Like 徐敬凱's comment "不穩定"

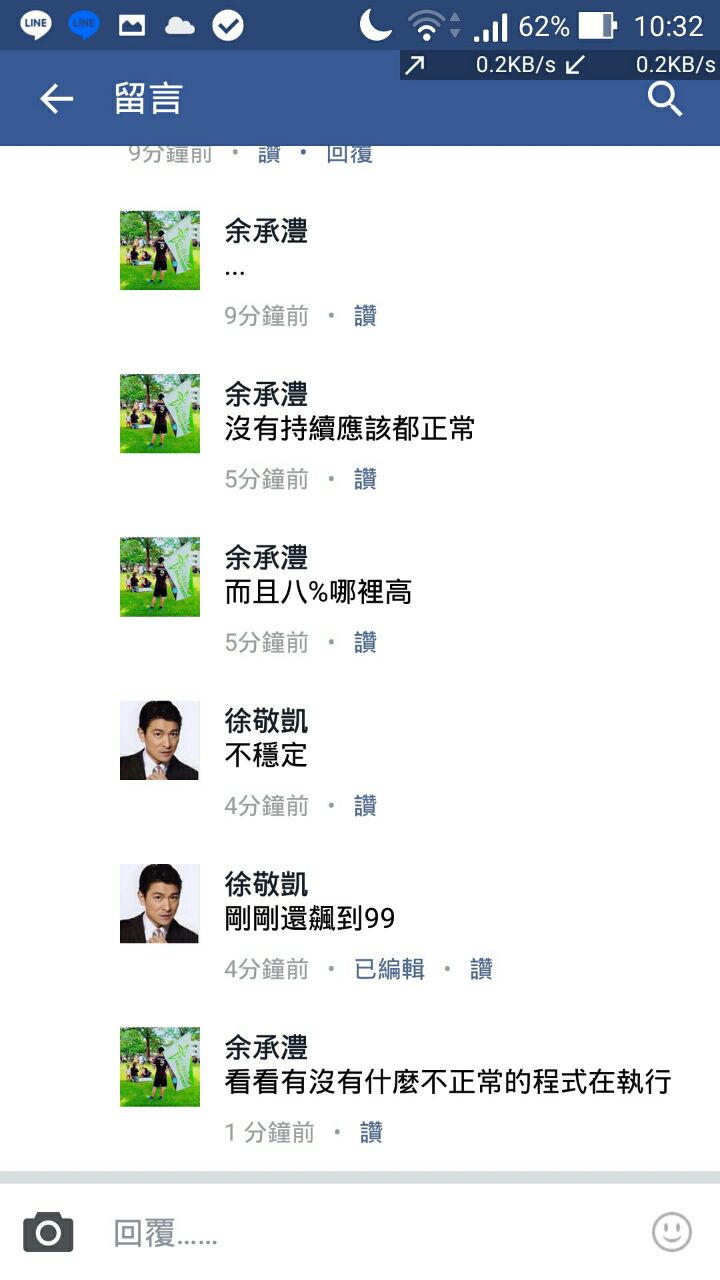pyautogui.click(x=365, y=805)
